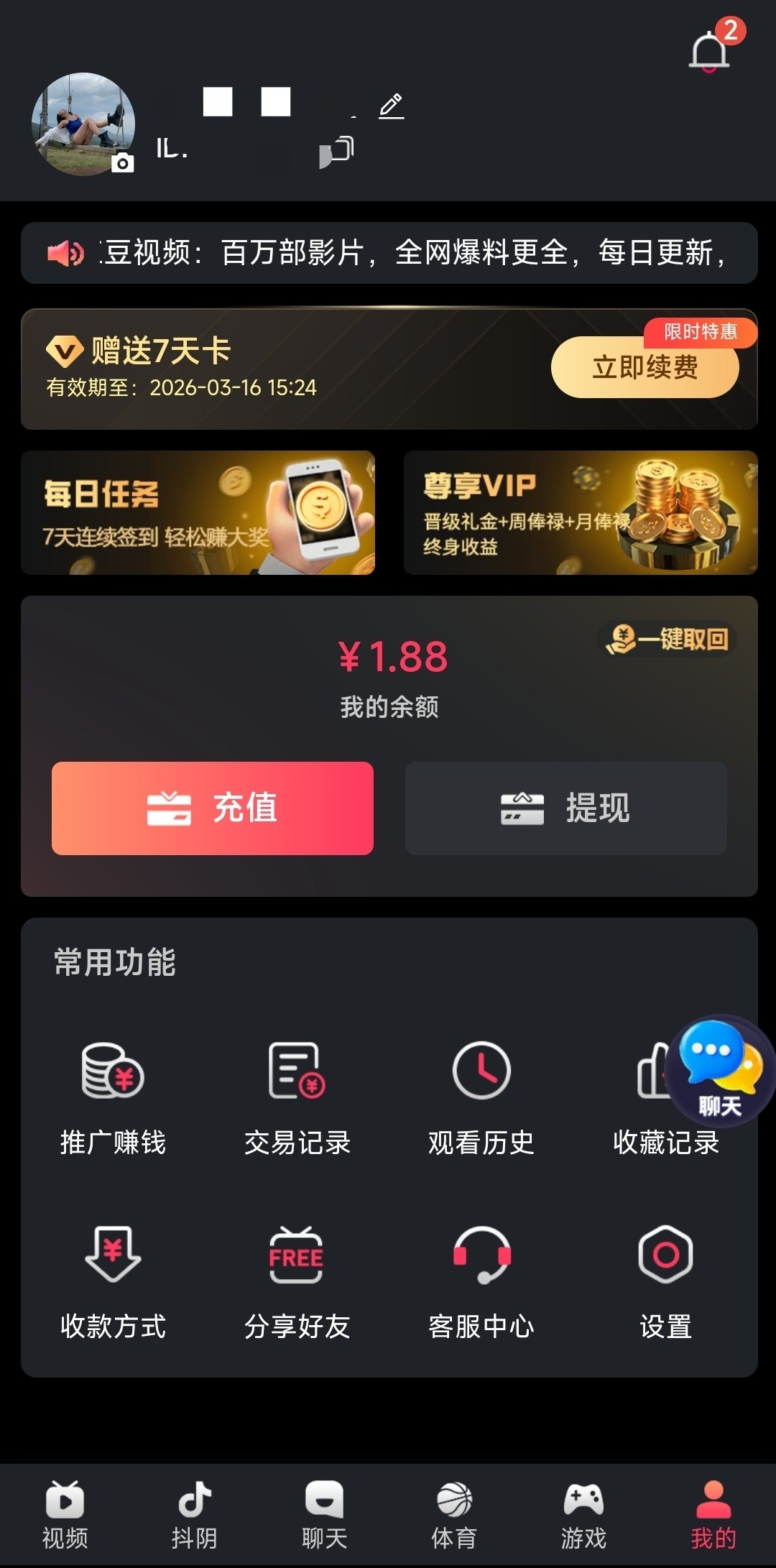Tap the 提现 withdraw button
The width and height of the screenshot is (776, 1568).
[x=566, y=808]
